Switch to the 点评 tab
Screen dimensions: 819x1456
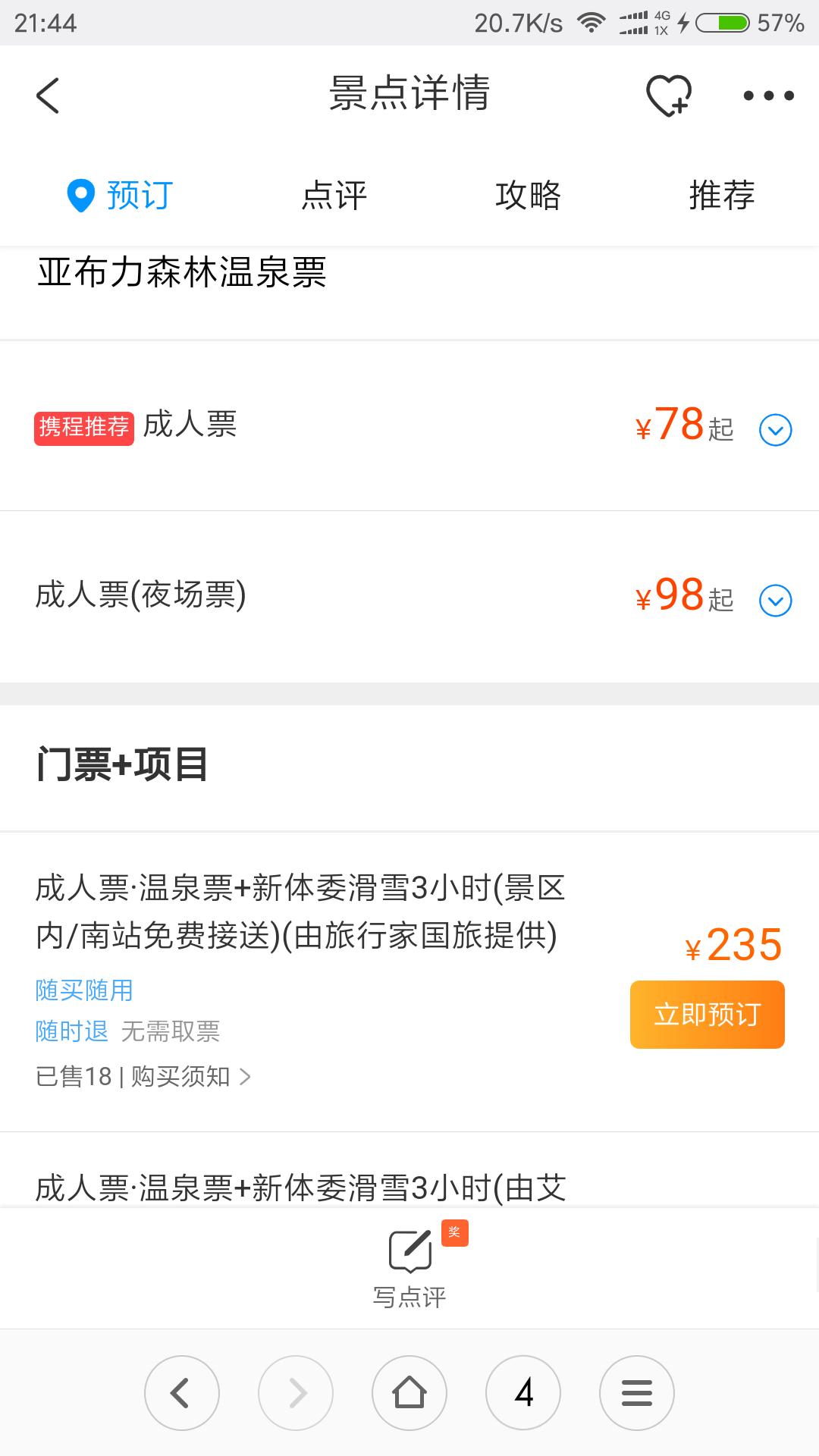334,196
